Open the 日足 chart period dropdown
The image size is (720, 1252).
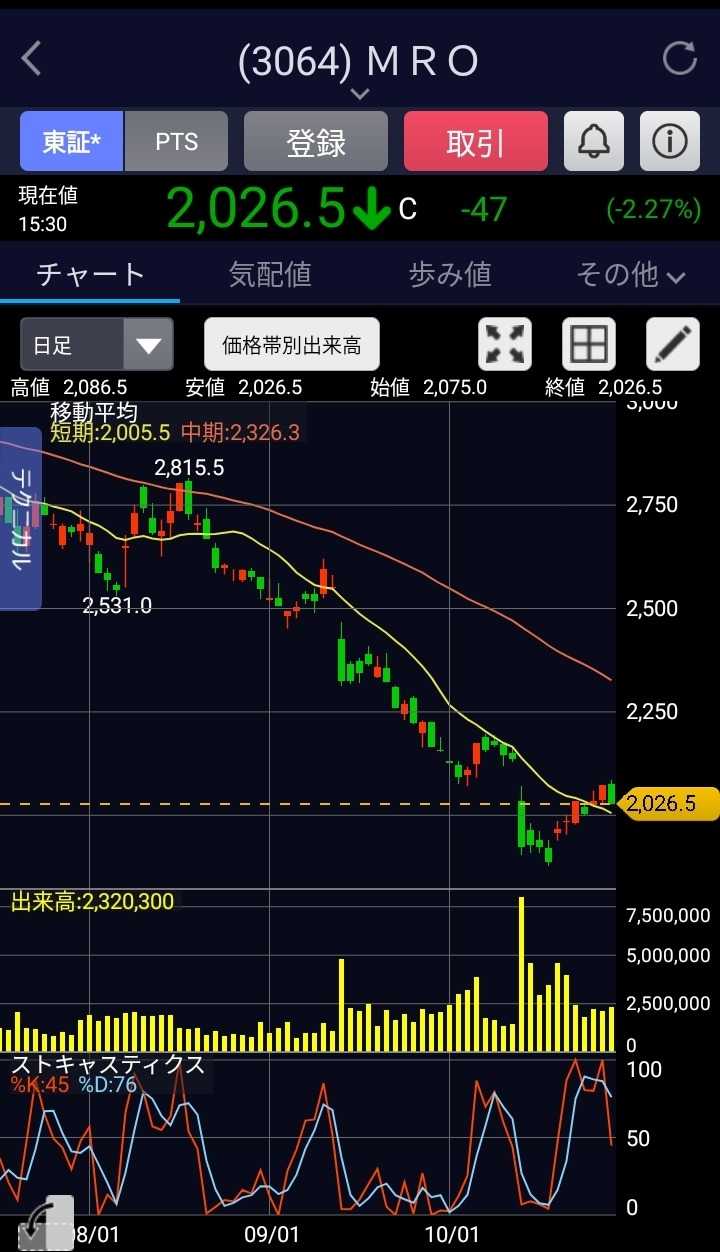[x=97, y=345]
